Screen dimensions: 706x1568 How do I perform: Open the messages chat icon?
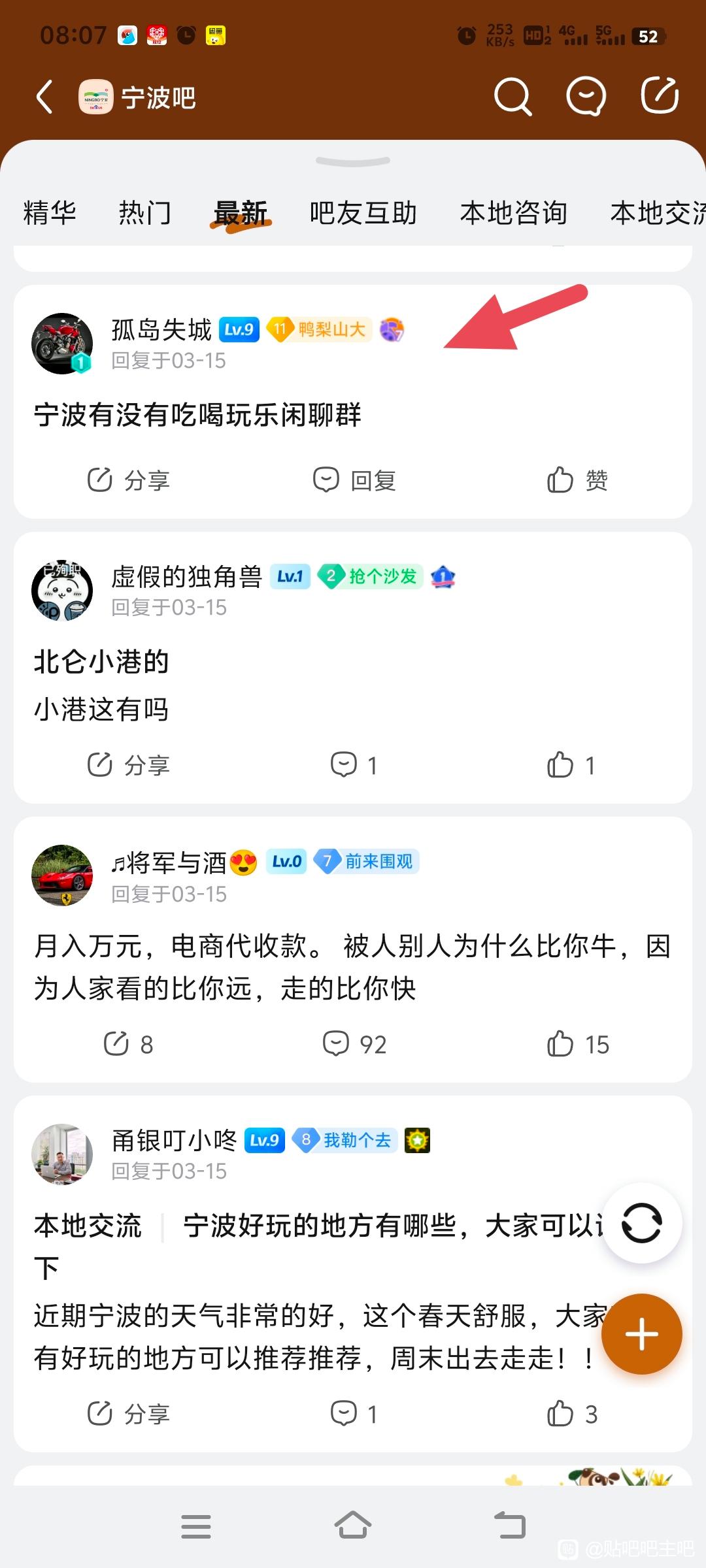click(586, 97)
